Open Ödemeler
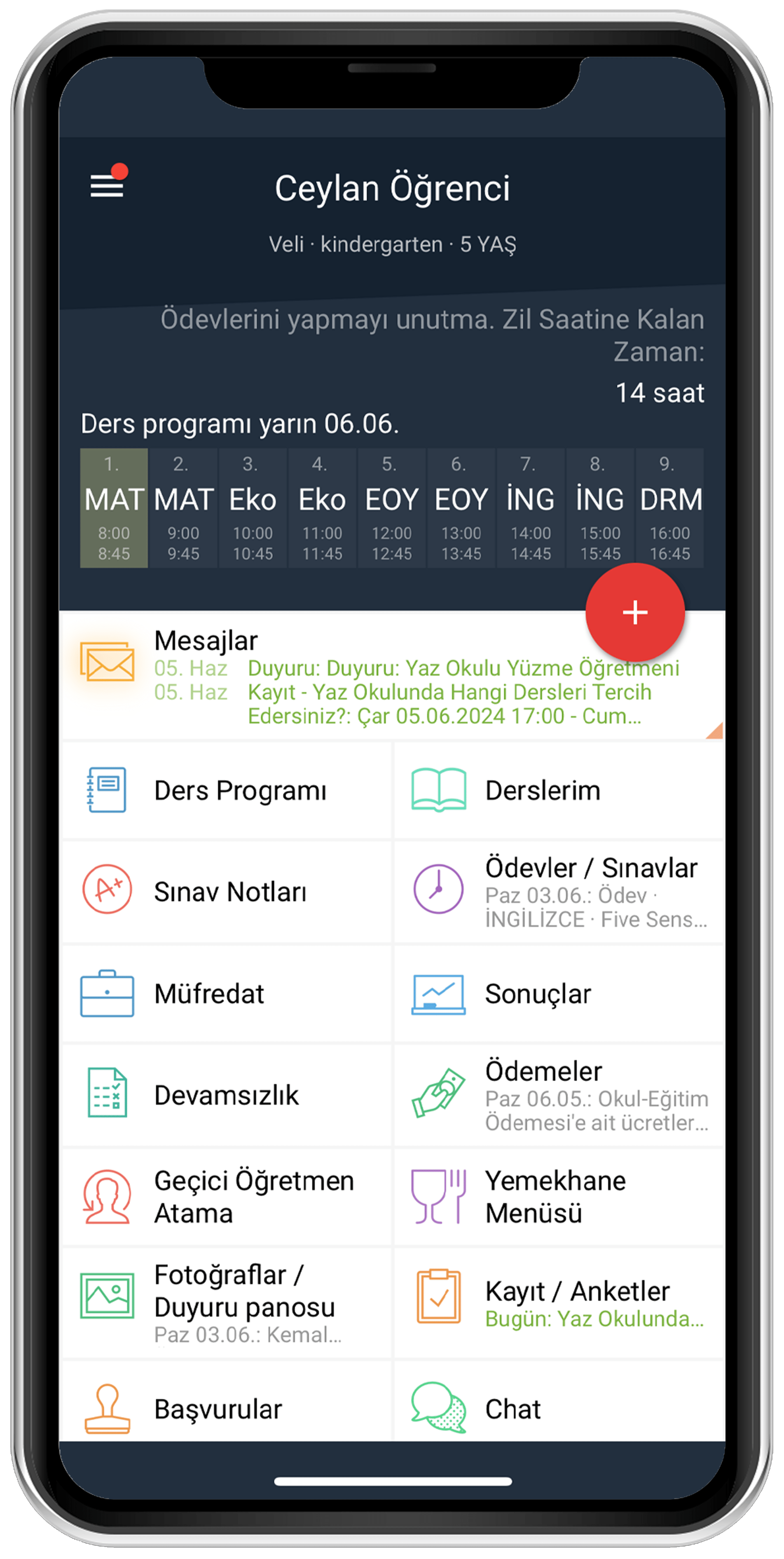This screenshot has width=784, height=1559. [559, 1096]
